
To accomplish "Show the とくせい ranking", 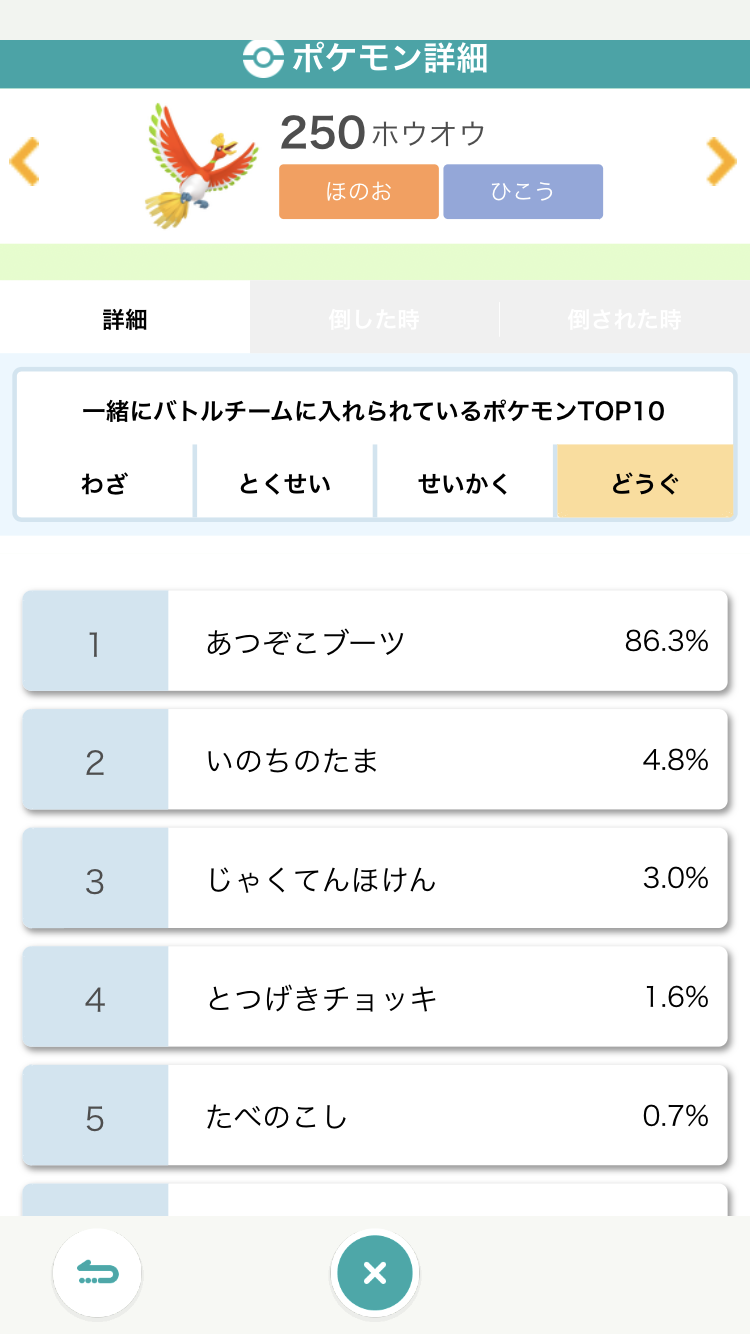I will click(x=285, y=483).
